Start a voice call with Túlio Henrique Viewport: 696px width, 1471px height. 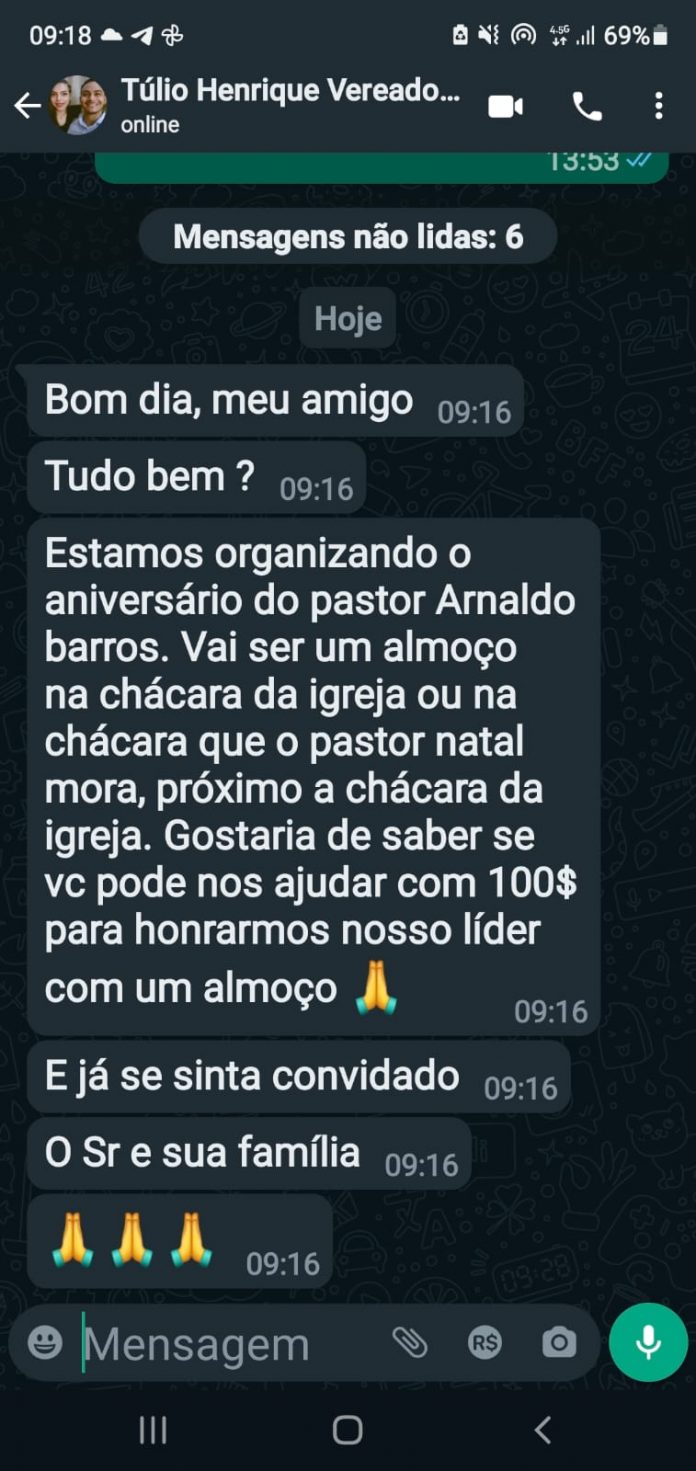pyautogui.click(x=587, y=106)
